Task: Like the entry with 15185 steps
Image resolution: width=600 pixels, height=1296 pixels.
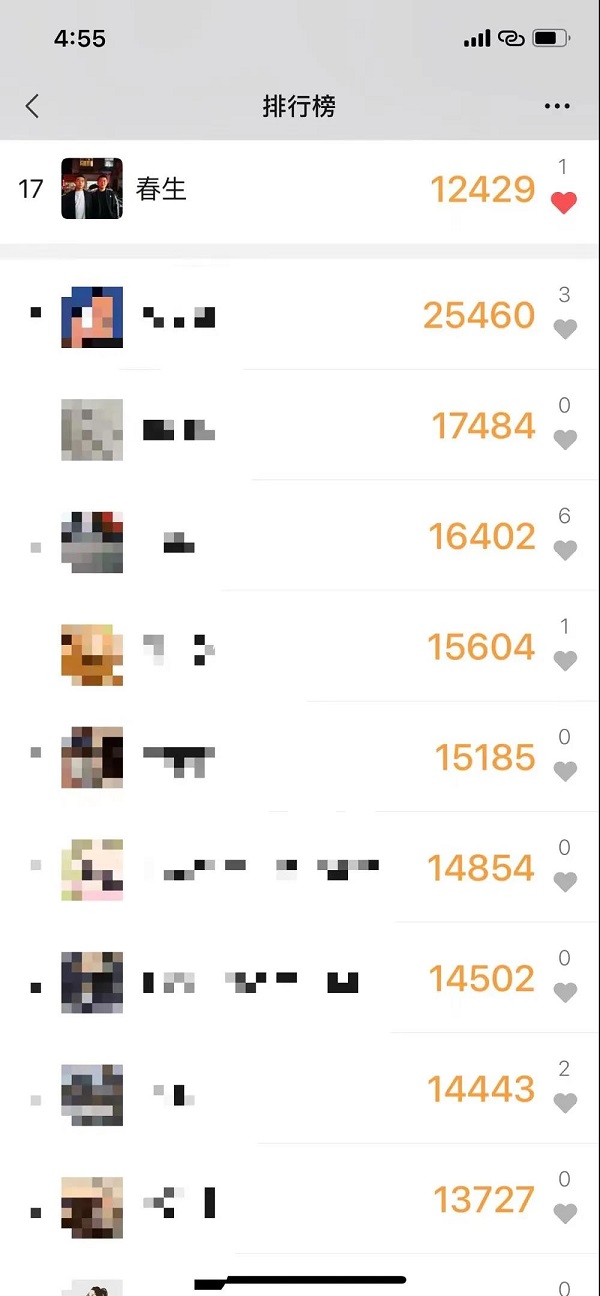Action: 565,771
